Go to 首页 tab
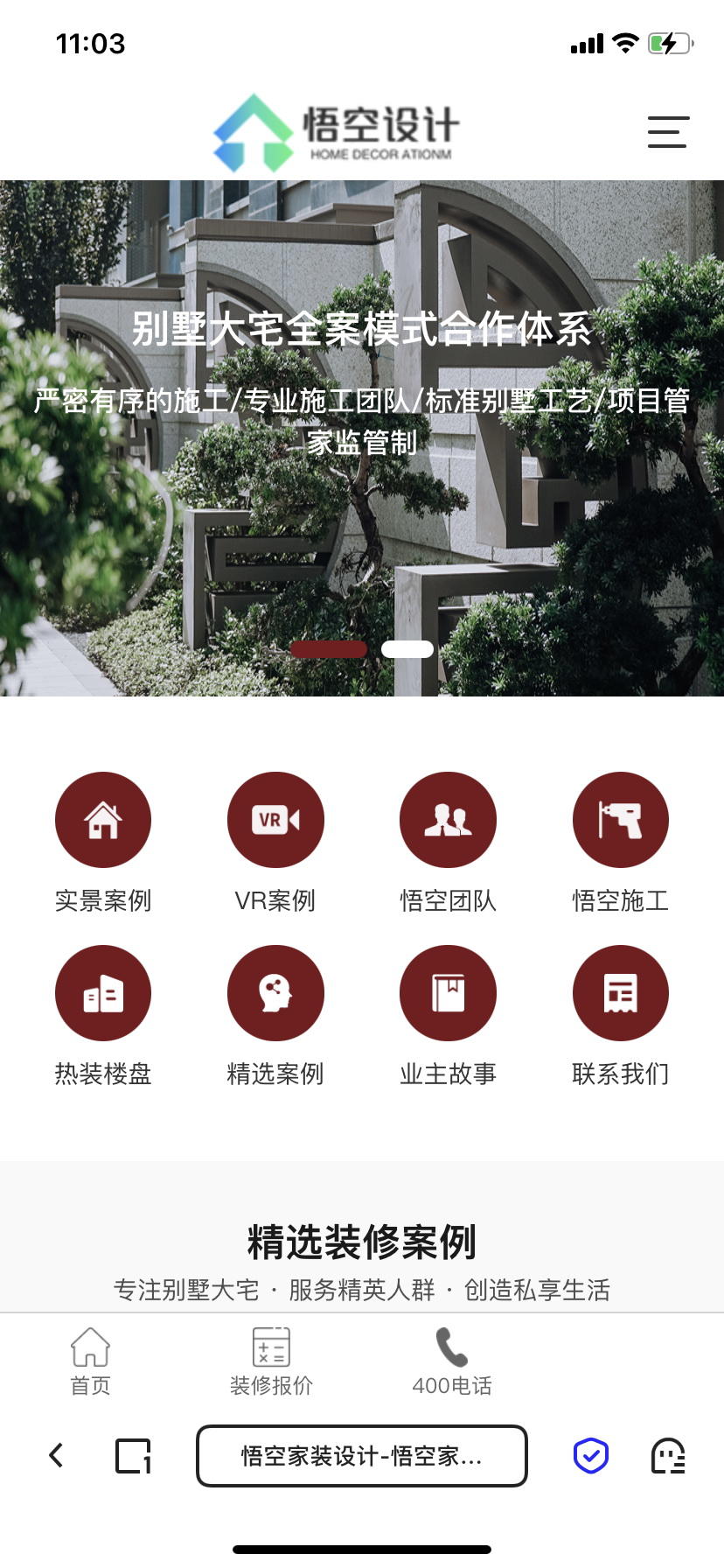This screenshot has height=1568, width=724. (x=90, y=1361)
